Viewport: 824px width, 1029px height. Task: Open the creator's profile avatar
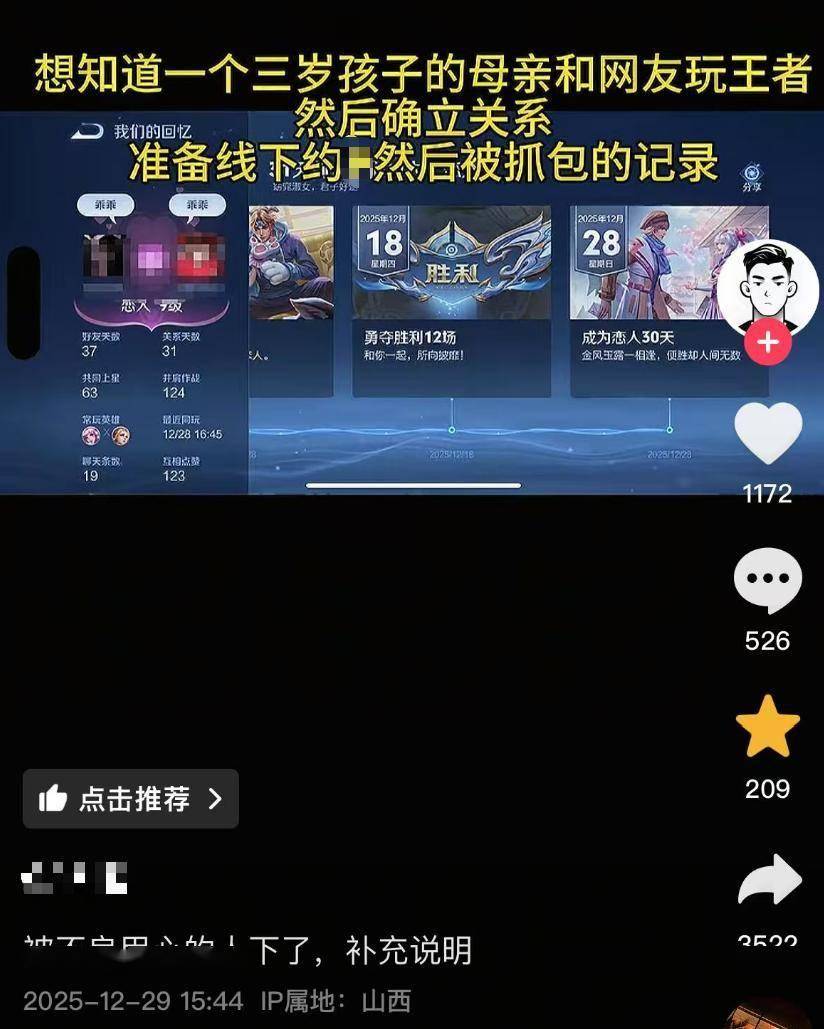coord(767,286)
